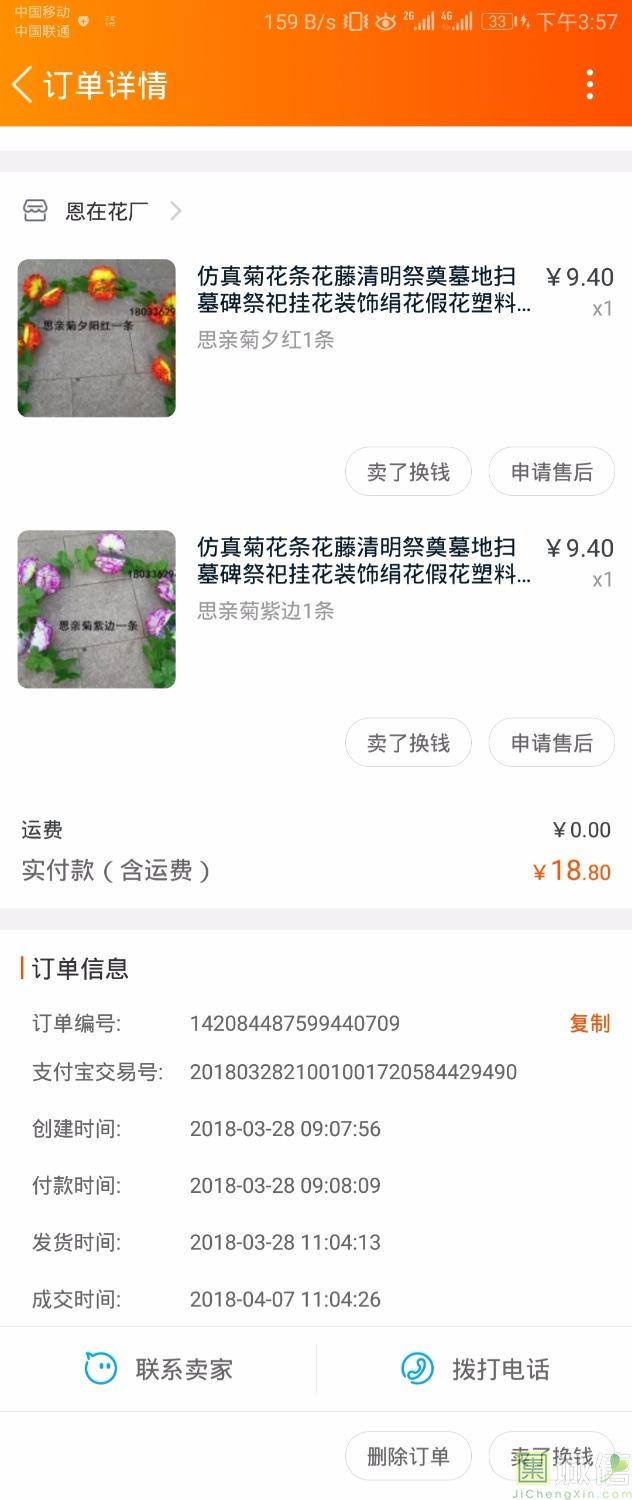
Task: Open the 思亲菊夕红1条 product image
Action: coord(97,338)
